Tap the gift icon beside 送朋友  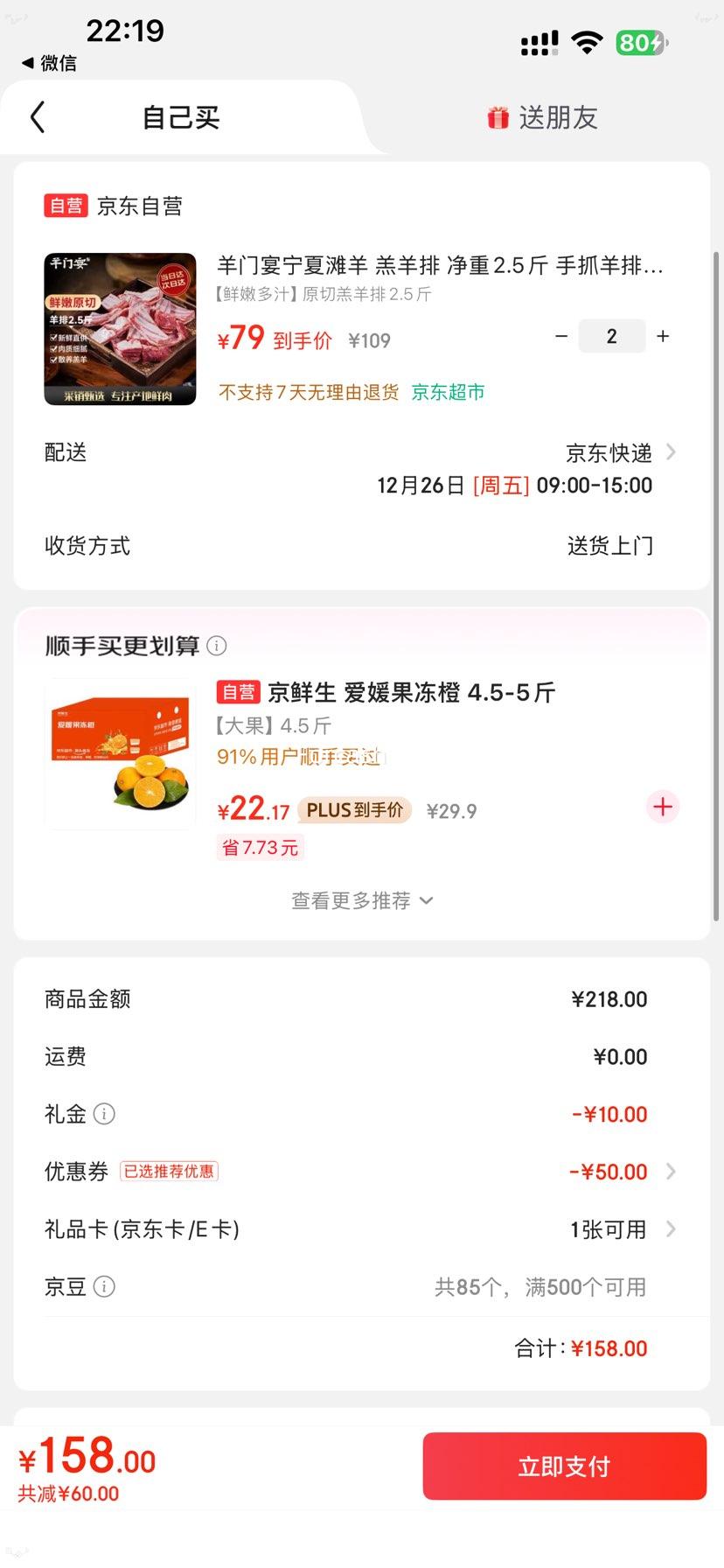pos(497,116)
